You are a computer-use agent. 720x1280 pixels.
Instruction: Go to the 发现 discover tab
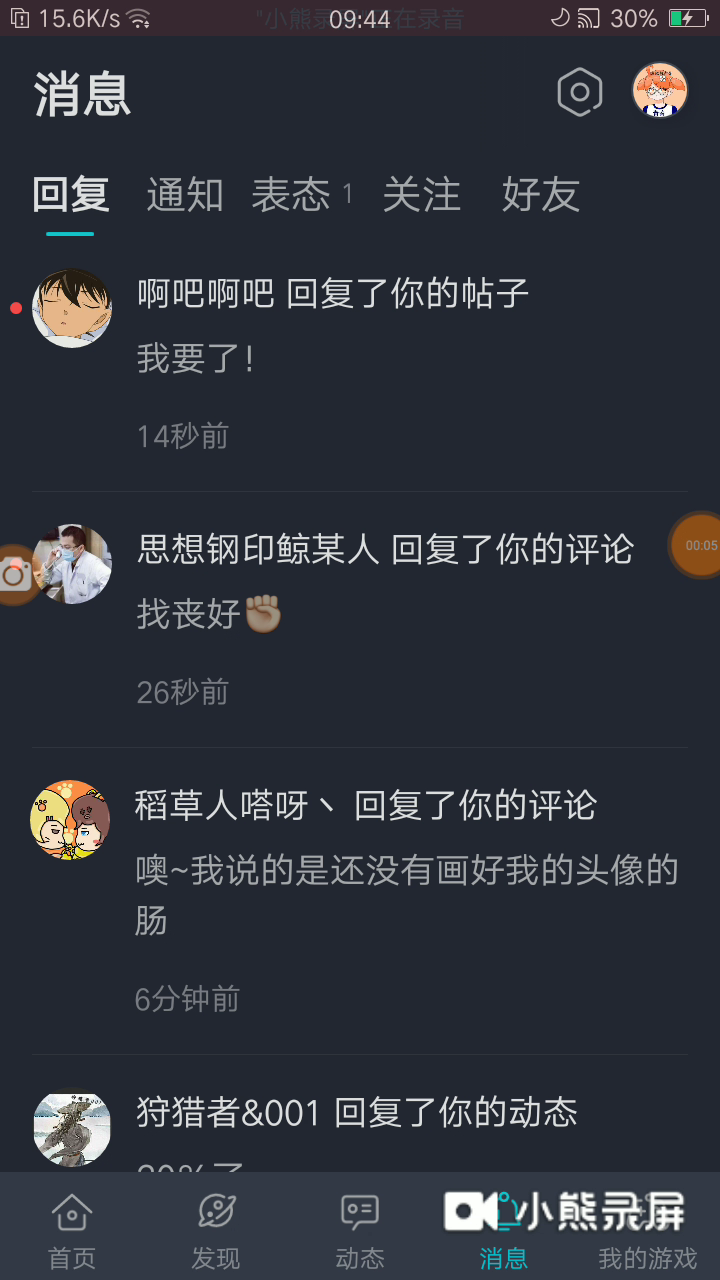216,1230
